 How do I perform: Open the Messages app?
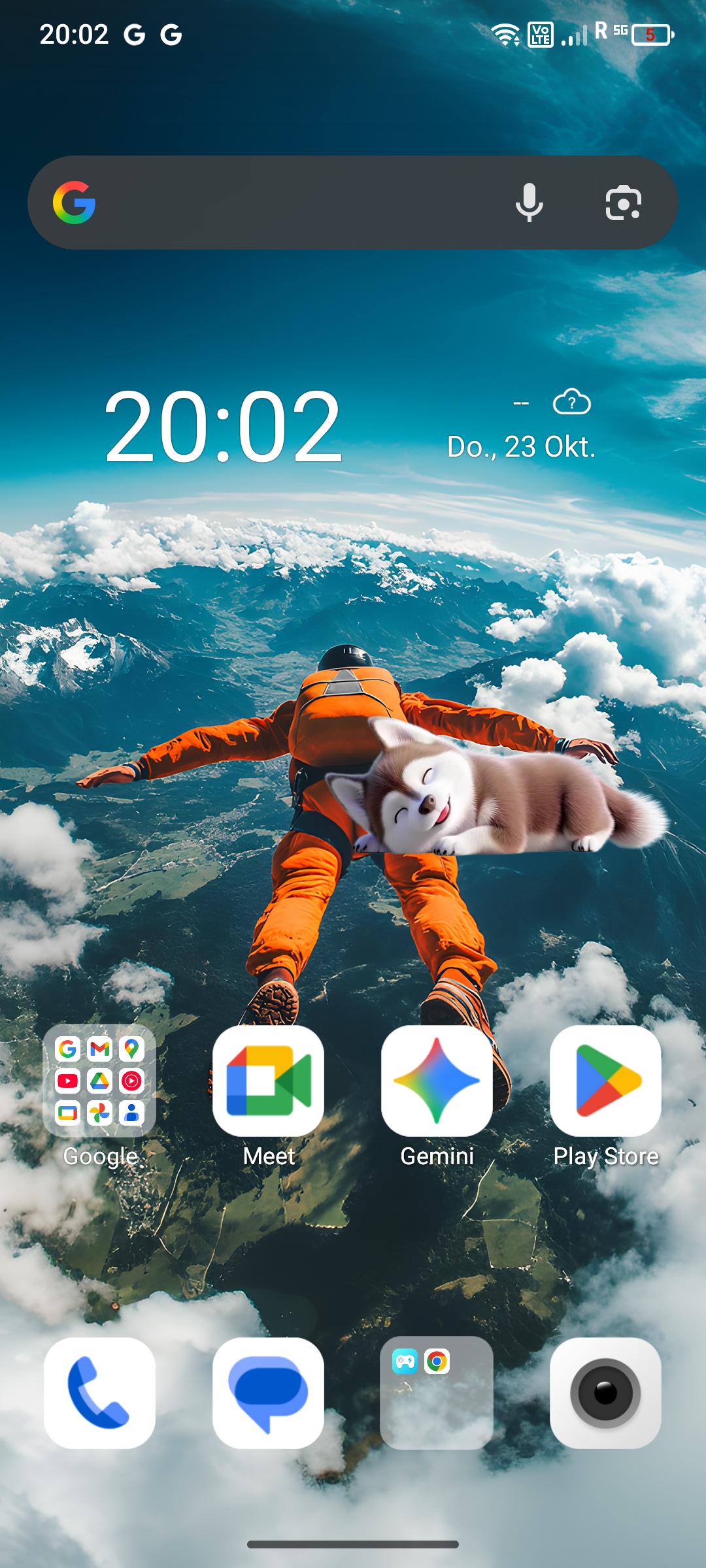(x=268, y=1393)
